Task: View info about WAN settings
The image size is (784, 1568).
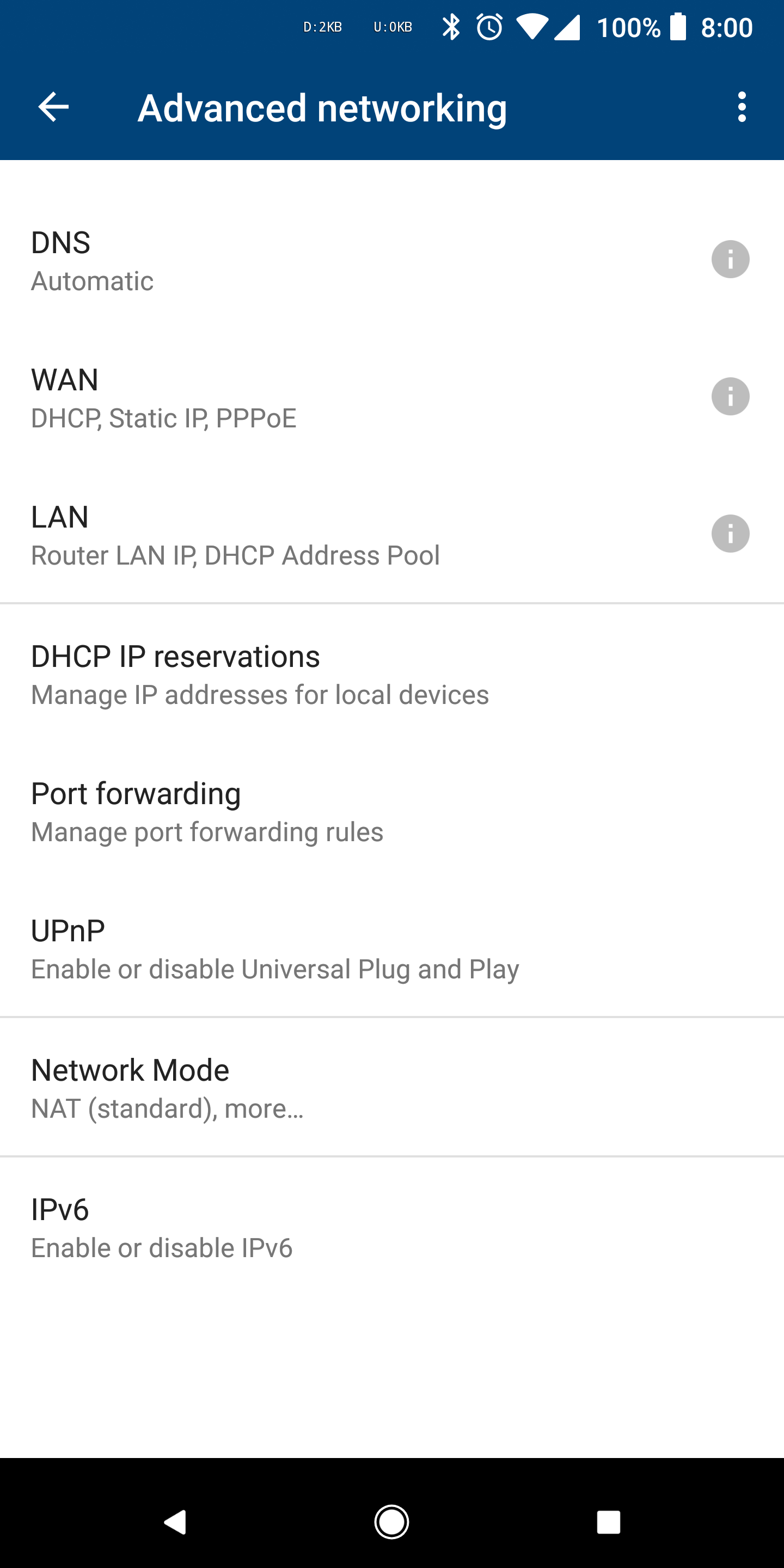Action: tap(731, 397)
